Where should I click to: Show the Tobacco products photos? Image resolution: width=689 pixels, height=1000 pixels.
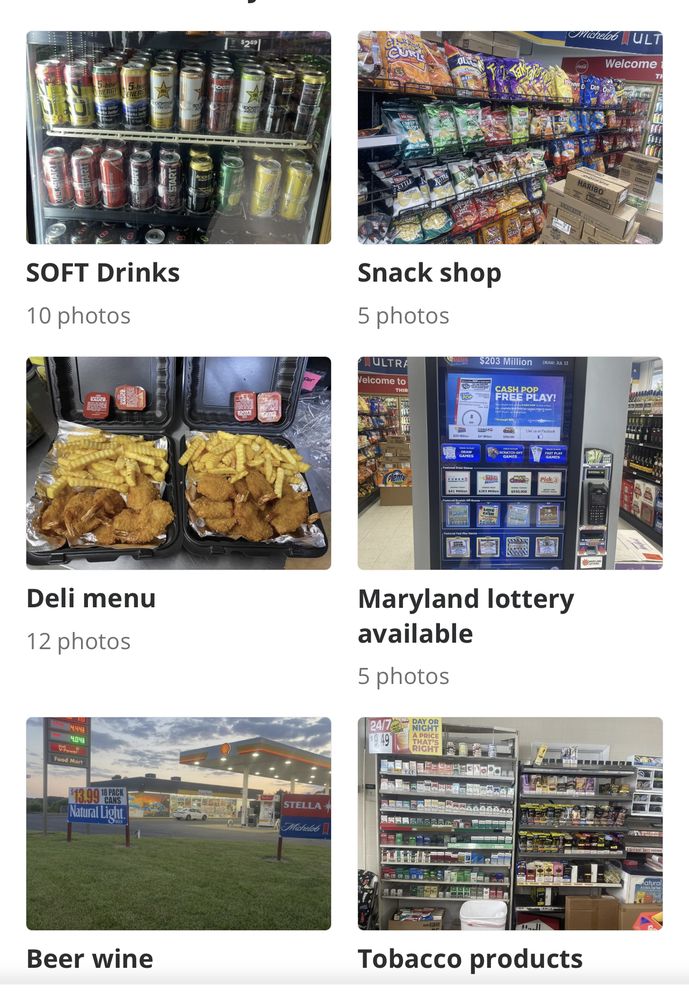(510, 823)
